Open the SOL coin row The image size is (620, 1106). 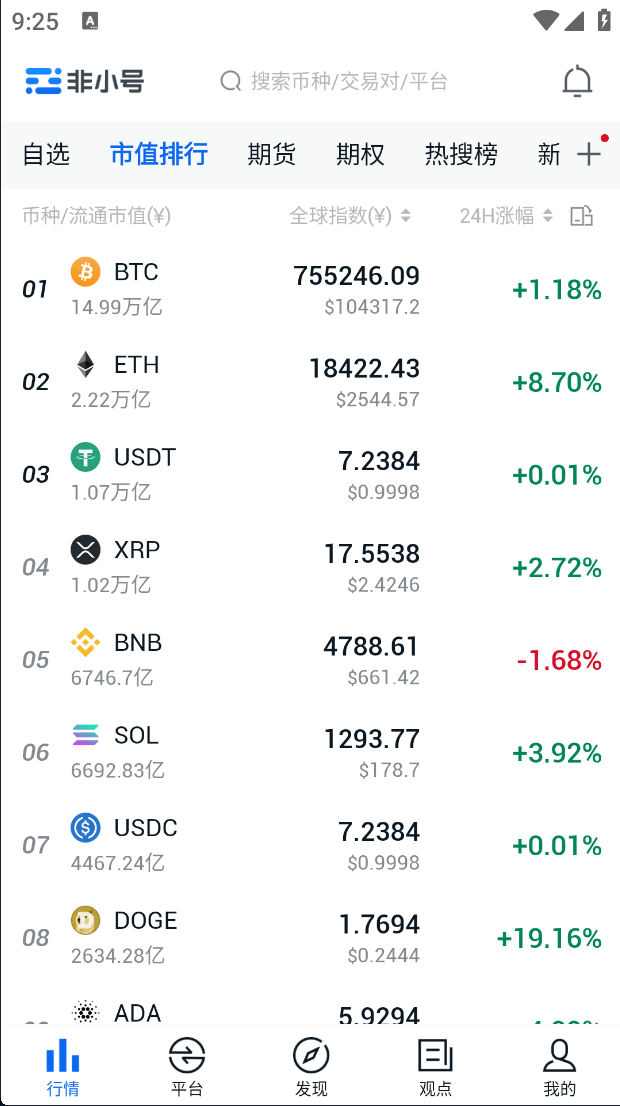310,753
